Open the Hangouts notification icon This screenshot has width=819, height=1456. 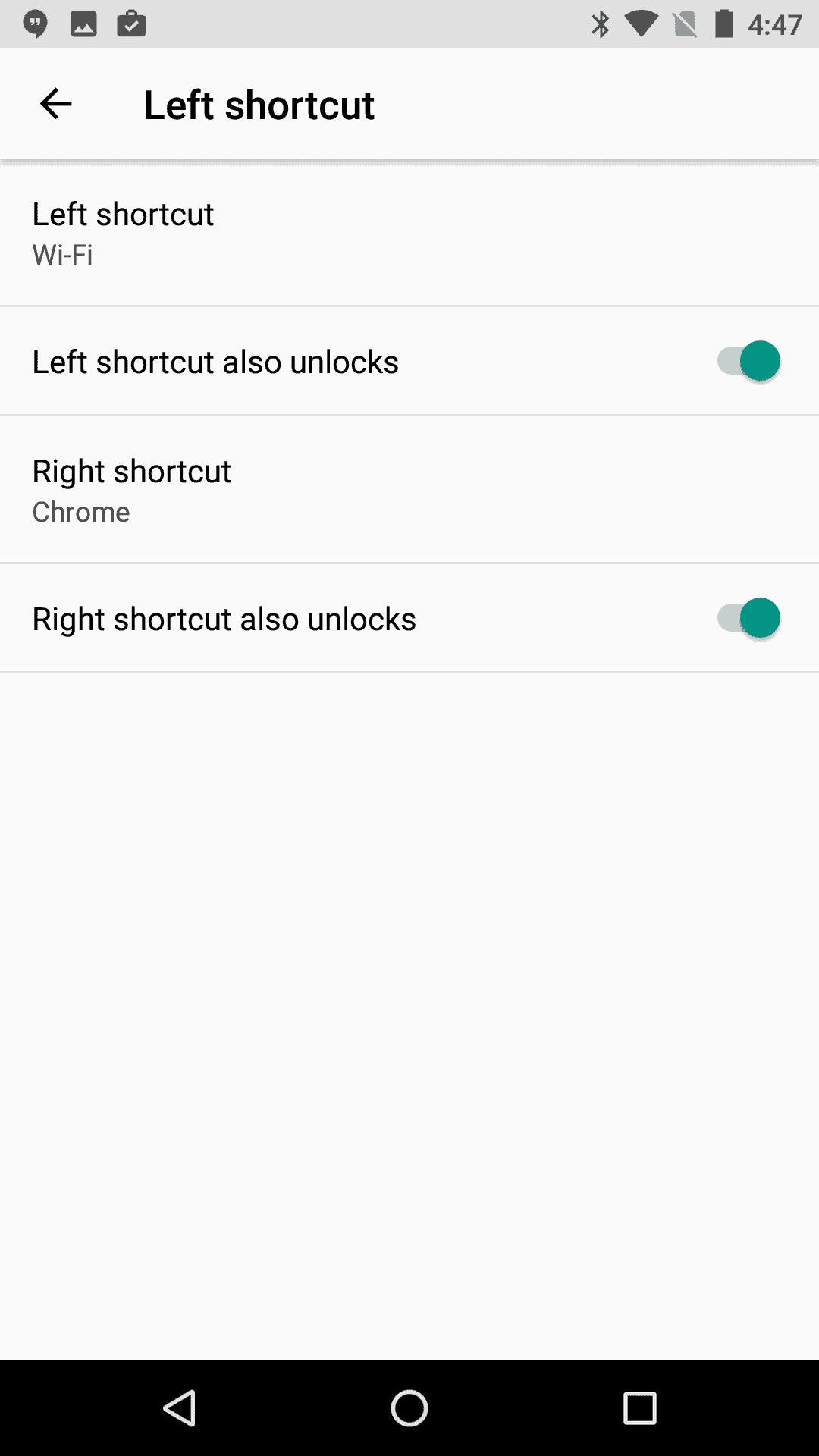pos(34,24)
